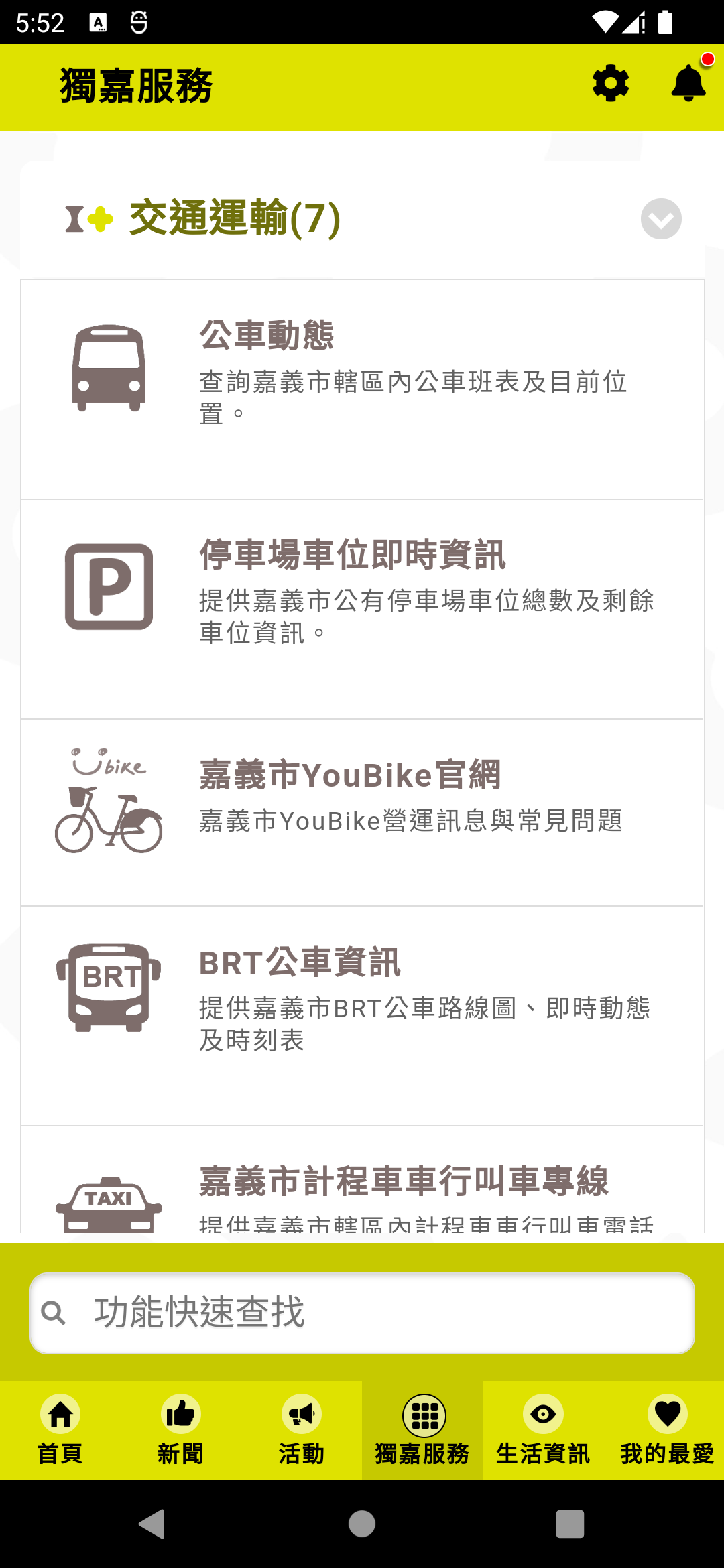Open 嘉義市YouBike官網
Screen dimensions: 724x1568
click(x=363, y=813)
